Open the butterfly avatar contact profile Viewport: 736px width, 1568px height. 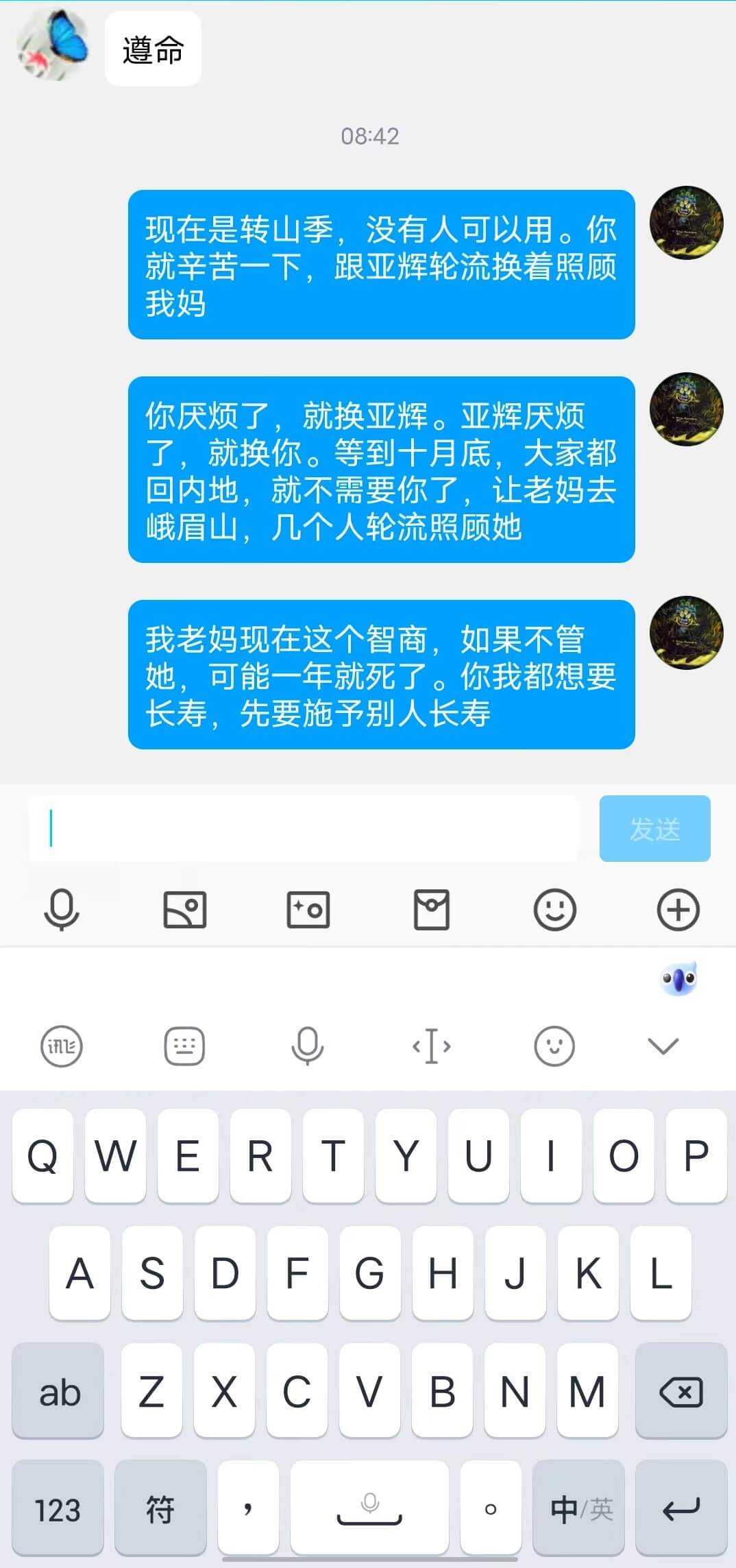coord(52,46)
